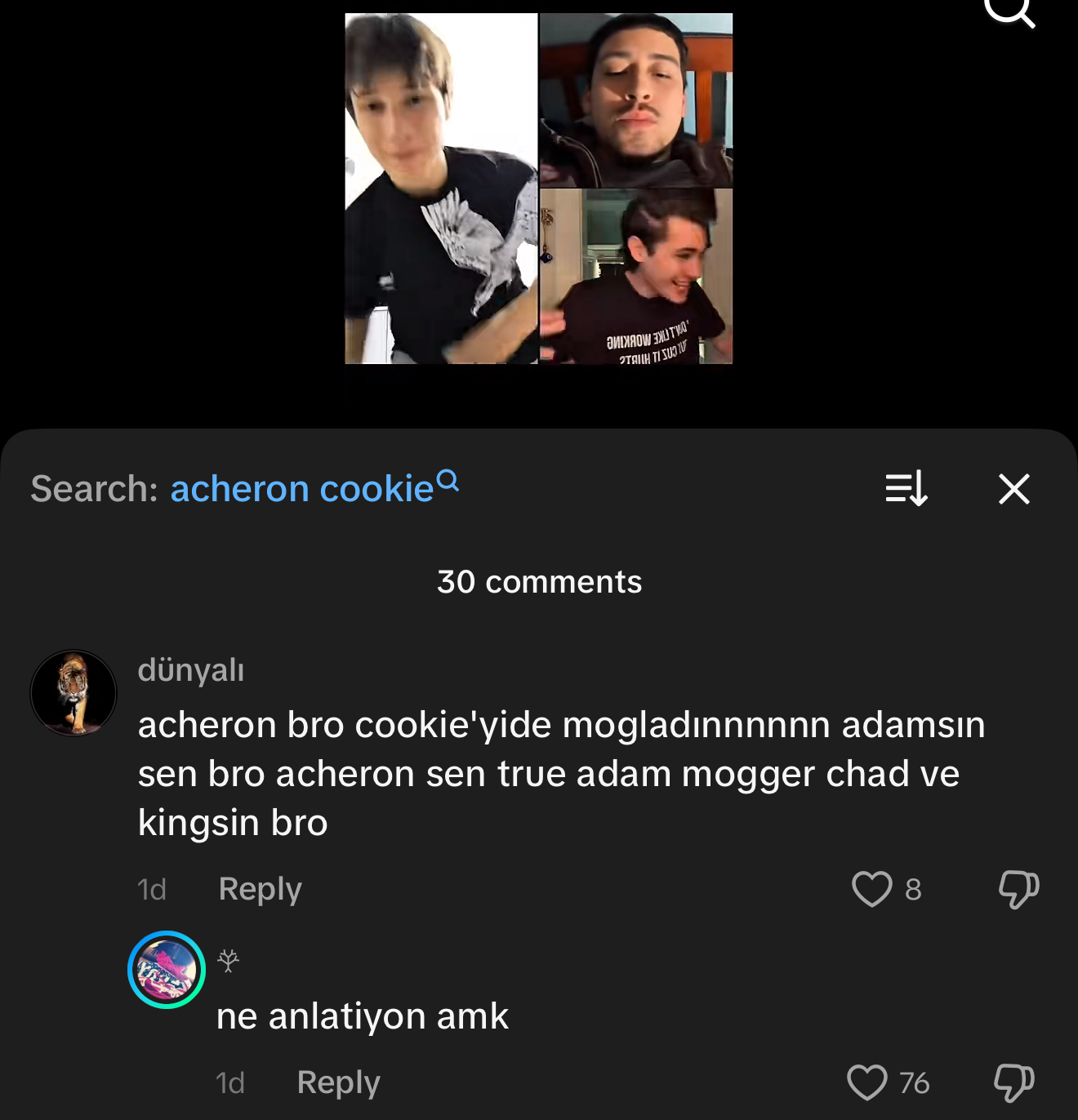
Task: Open the video playing behind the comments
Action: pos(538,188)
